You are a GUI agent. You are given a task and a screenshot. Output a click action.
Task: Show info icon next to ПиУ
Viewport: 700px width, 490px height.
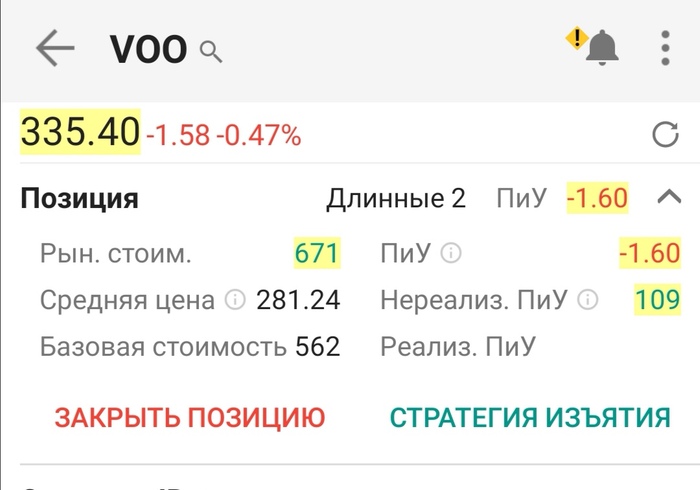[x=451, y=254]
